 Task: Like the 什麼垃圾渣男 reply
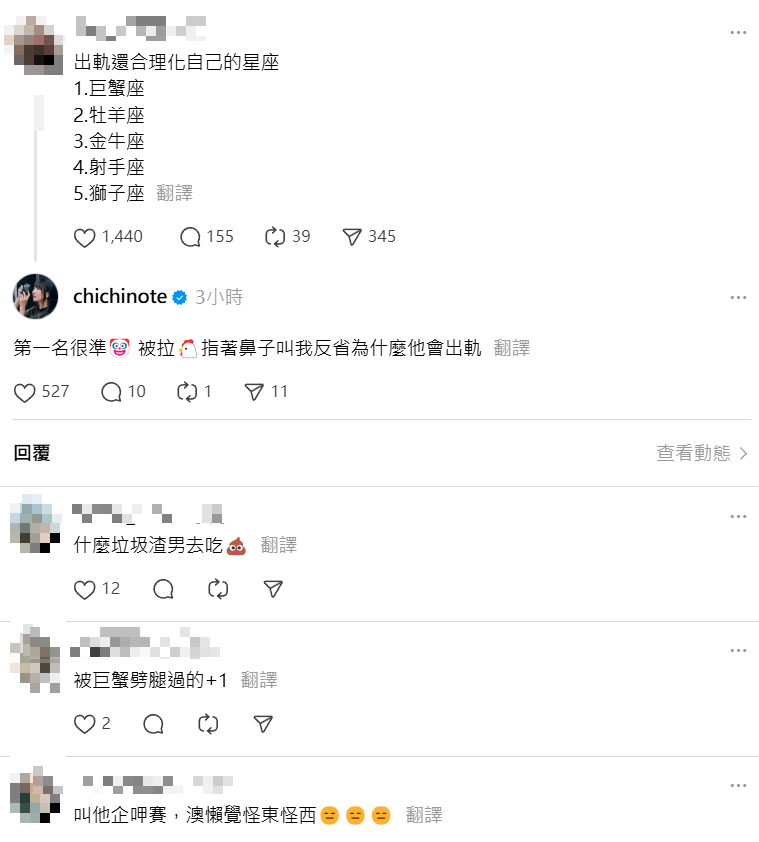pyautogui.click(x=85, y=589)
